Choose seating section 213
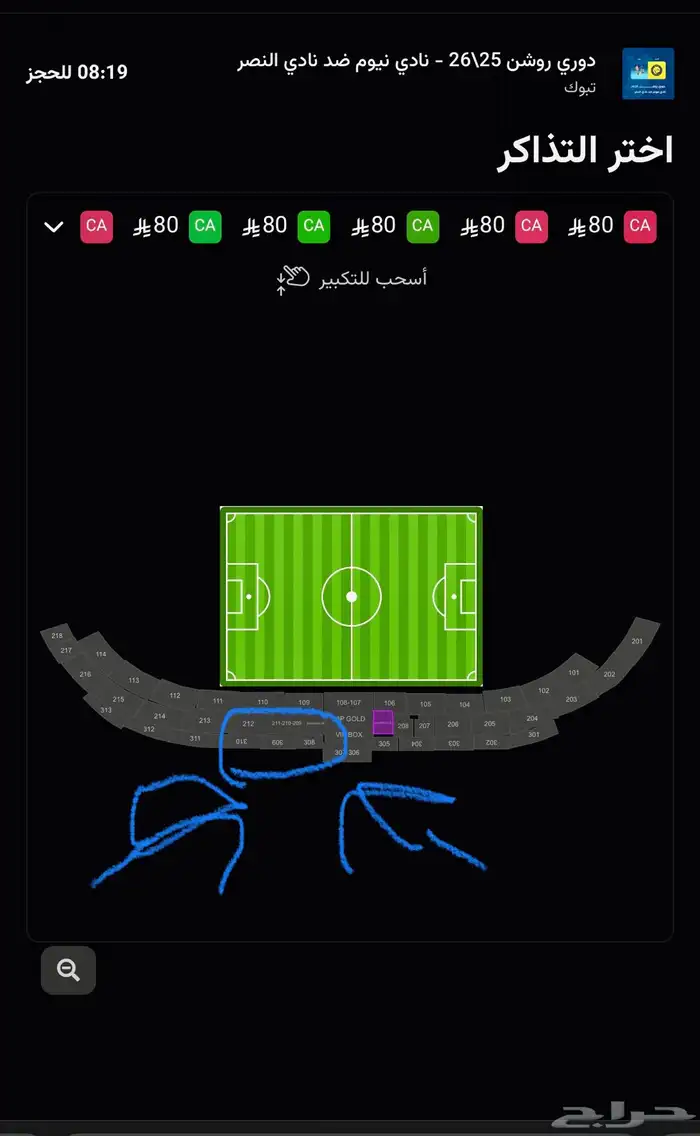 (x=205, y=720)
